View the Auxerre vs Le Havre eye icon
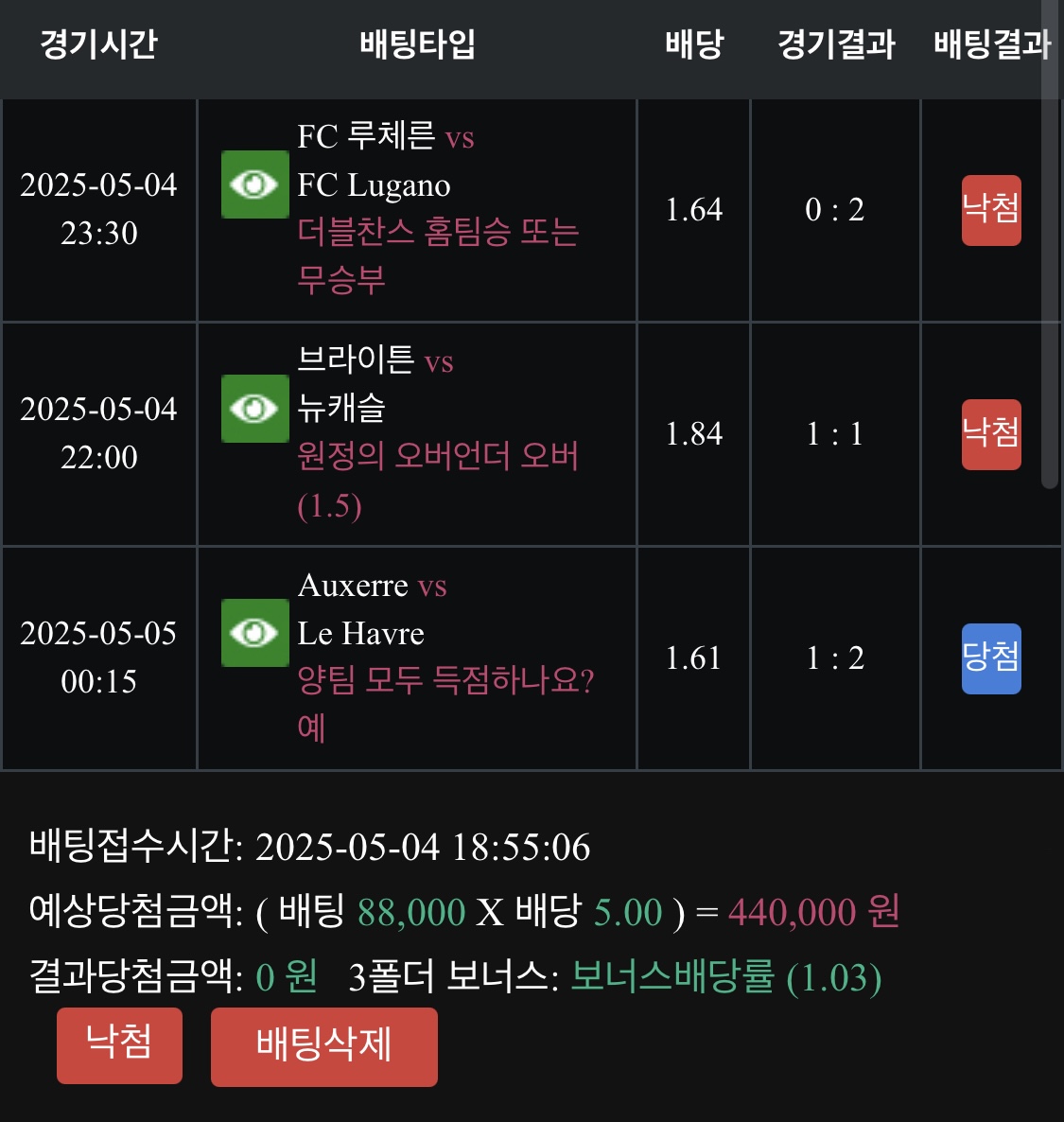 254,632
